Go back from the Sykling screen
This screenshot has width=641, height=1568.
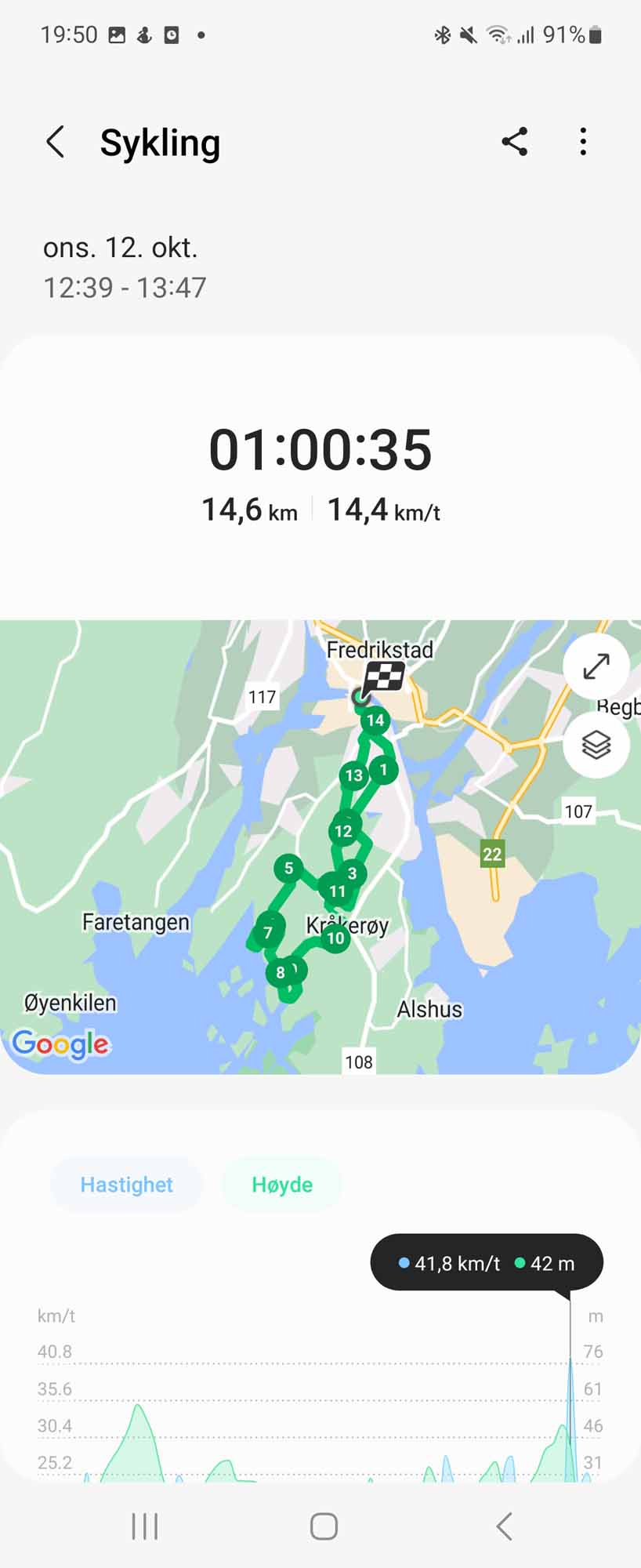56,143
